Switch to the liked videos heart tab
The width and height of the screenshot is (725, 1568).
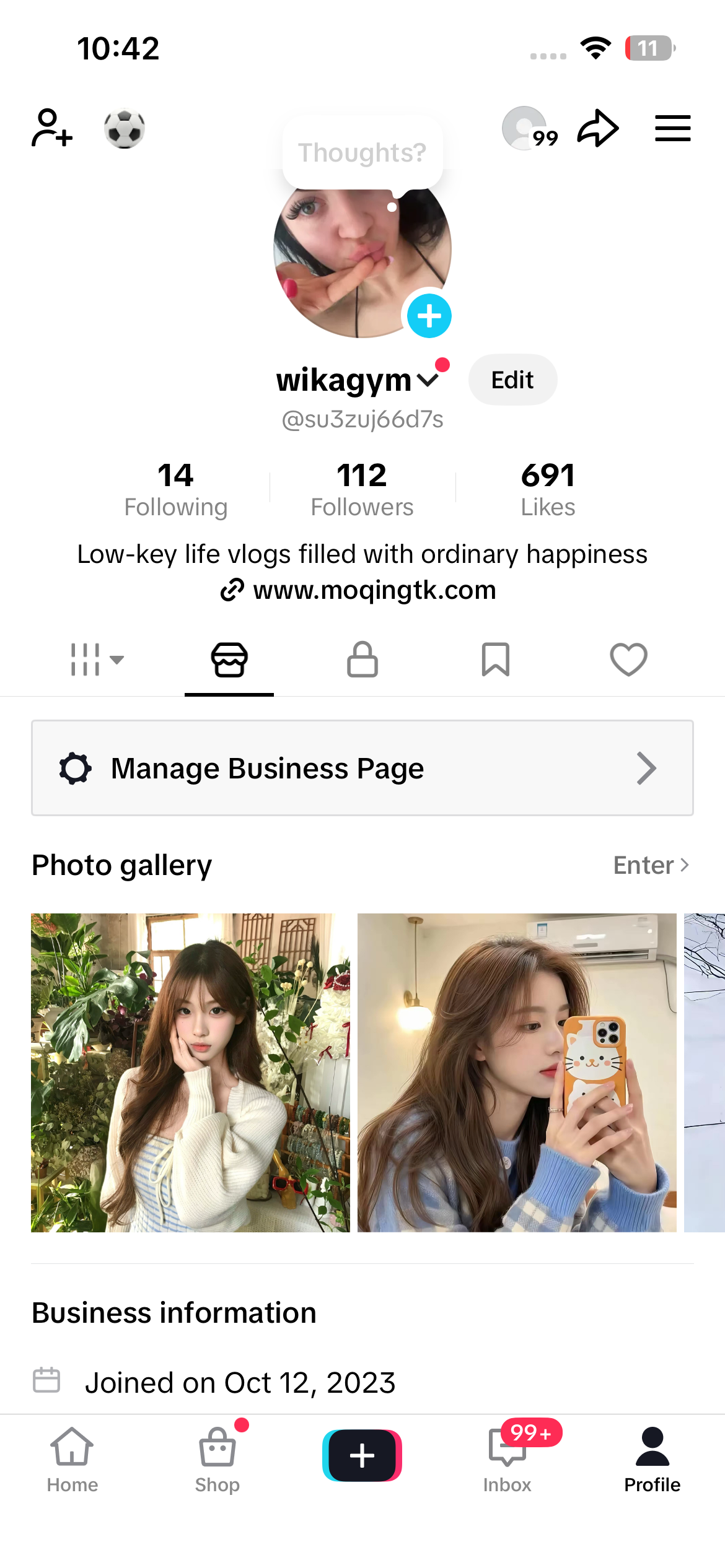click(x=629, y=659)
